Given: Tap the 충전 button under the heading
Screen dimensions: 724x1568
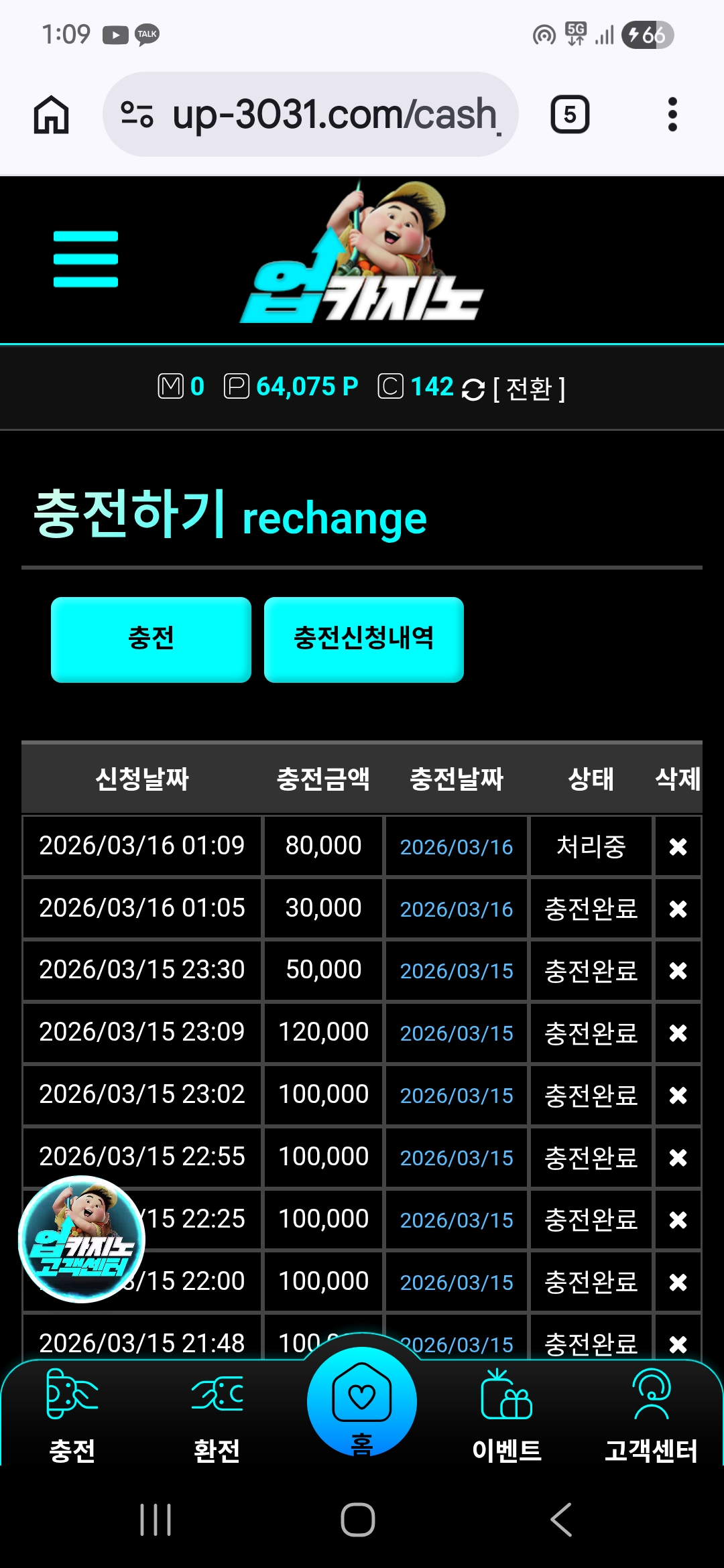Looking at the screenshot, I should pyautogui.click(x=151, y=639).
